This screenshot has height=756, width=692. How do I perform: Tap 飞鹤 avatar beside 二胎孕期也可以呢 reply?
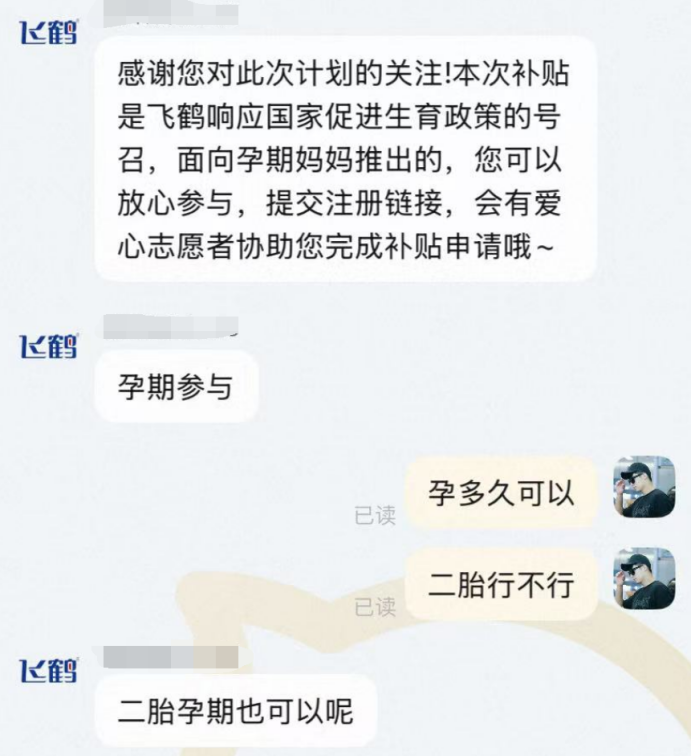tap(49, 669)
